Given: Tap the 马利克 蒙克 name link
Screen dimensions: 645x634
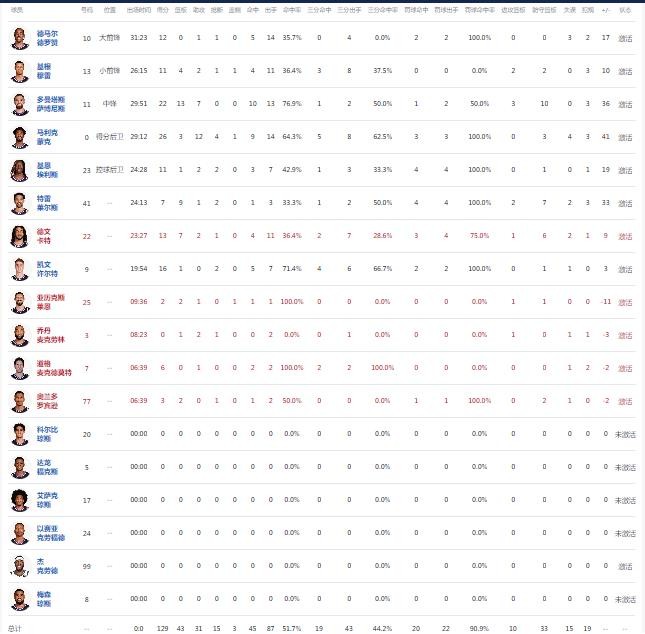Looking at the screenshot, I should tap(44, 137).
